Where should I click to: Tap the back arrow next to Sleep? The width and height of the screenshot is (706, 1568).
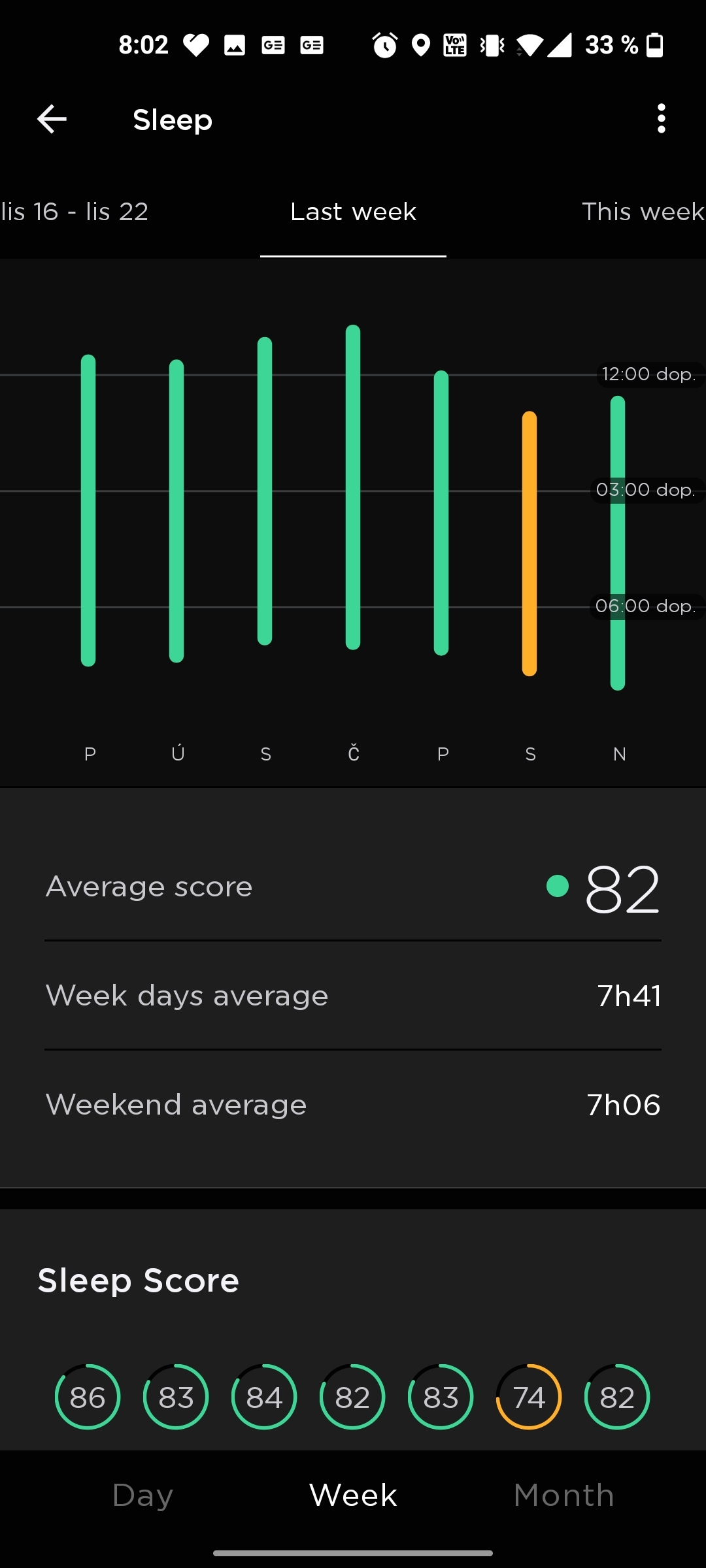(x=52, y=119)
